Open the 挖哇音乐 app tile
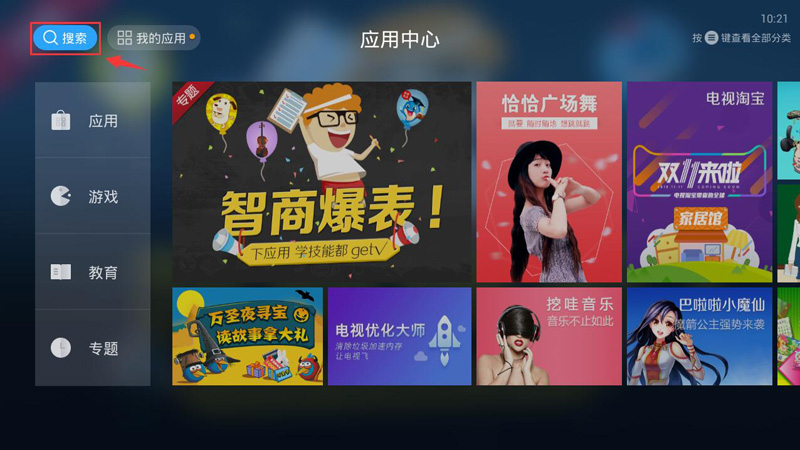Image resolution: width=800 pixels, height=450 pixels. tap(548, 336)
